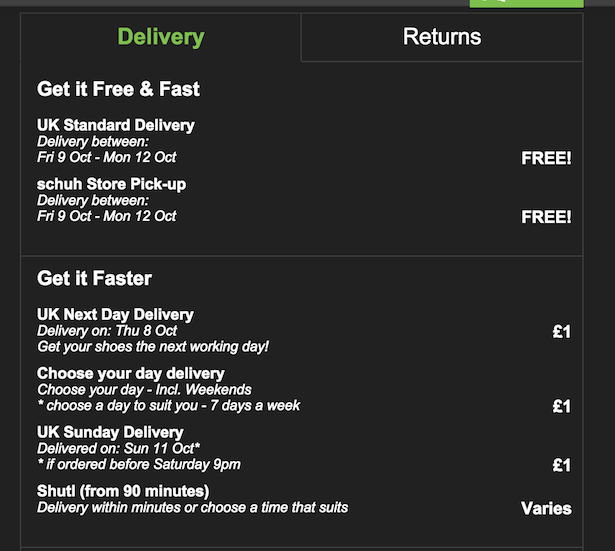The height and width of the screenshot is (551, 615).
Task: Select the Delivery tab
Action: click(160, 37)
